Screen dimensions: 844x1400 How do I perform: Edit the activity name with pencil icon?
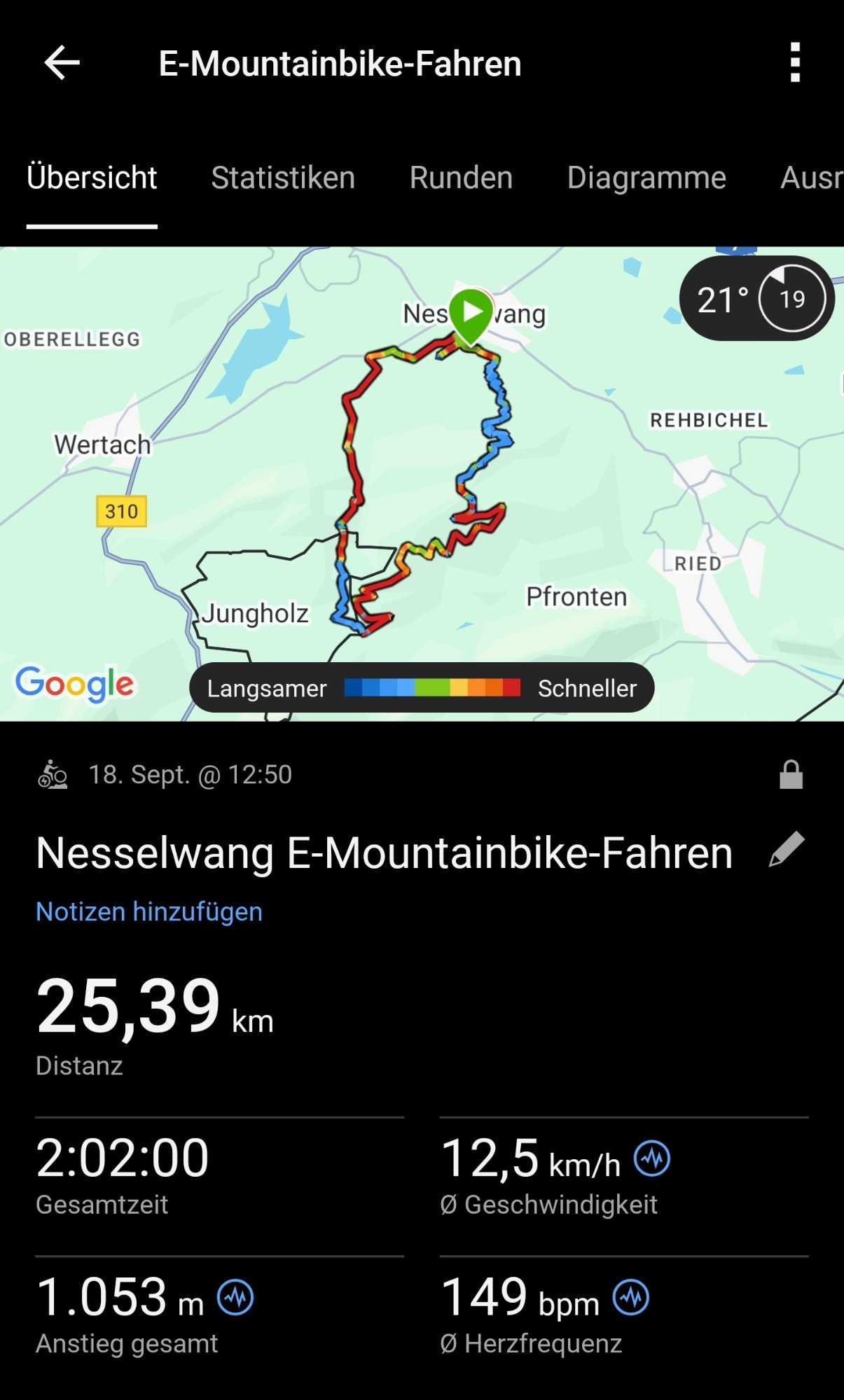(x=787, y=850)
